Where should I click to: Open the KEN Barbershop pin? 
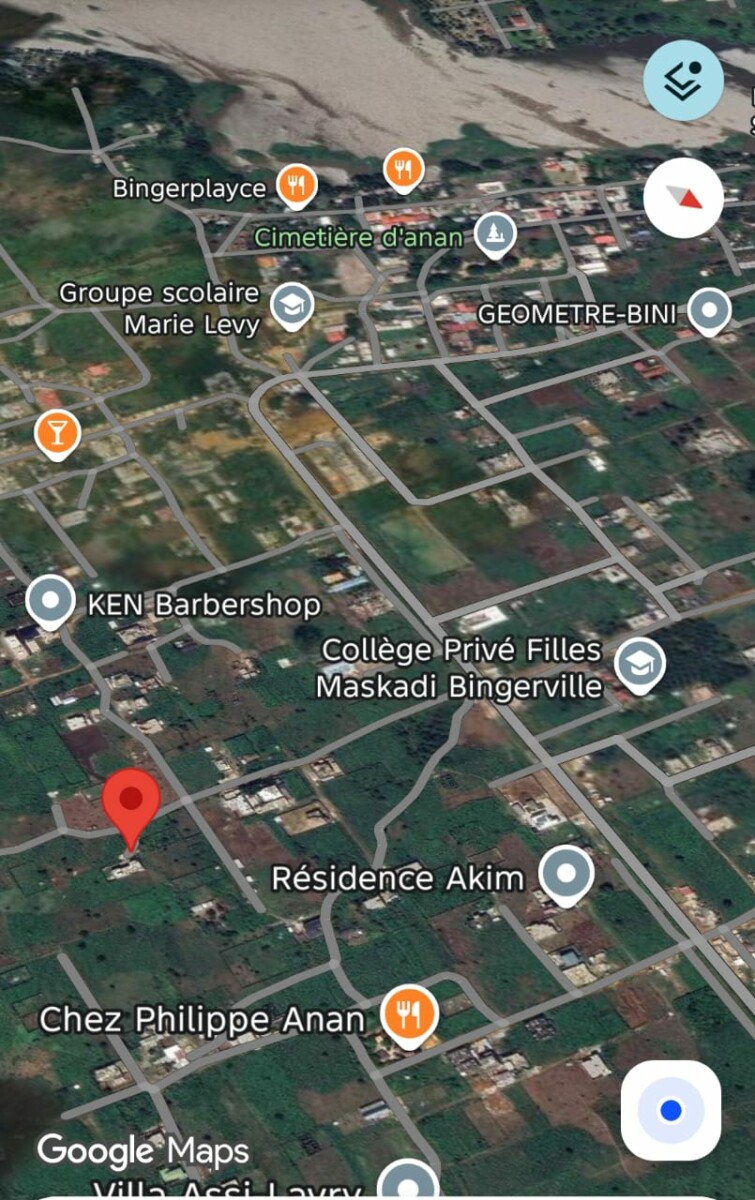pyautogui.click(x=51, y=602)
